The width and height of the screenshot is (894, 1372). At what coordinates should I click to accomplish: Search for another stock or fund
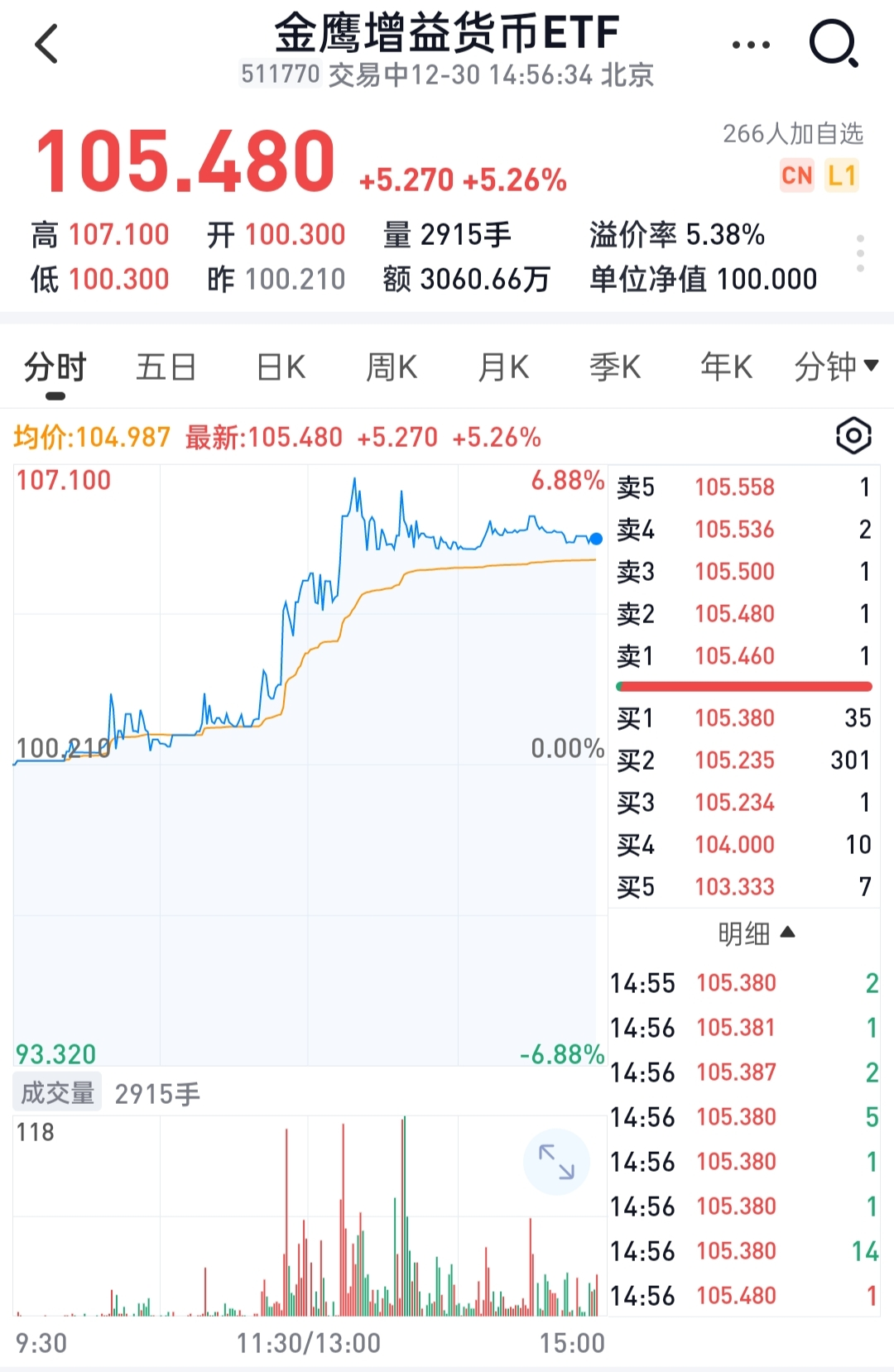(833, 44)
